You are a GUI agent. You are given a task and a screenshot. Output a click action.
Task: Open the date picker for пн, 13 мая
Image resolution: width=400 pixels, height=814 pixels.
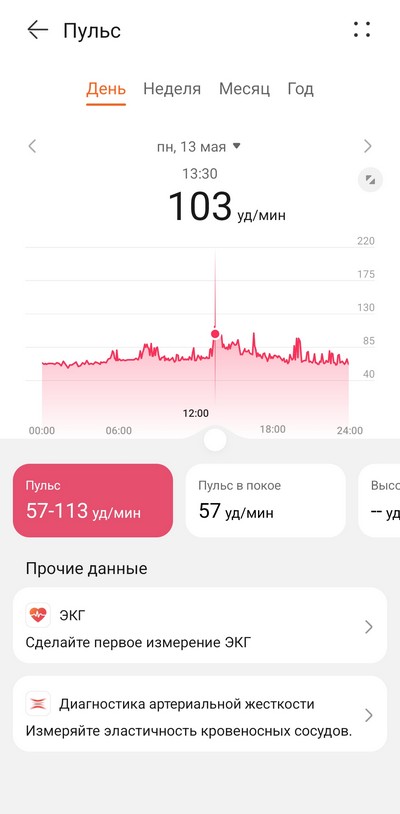pyautogui.click(x=199, y=147)
